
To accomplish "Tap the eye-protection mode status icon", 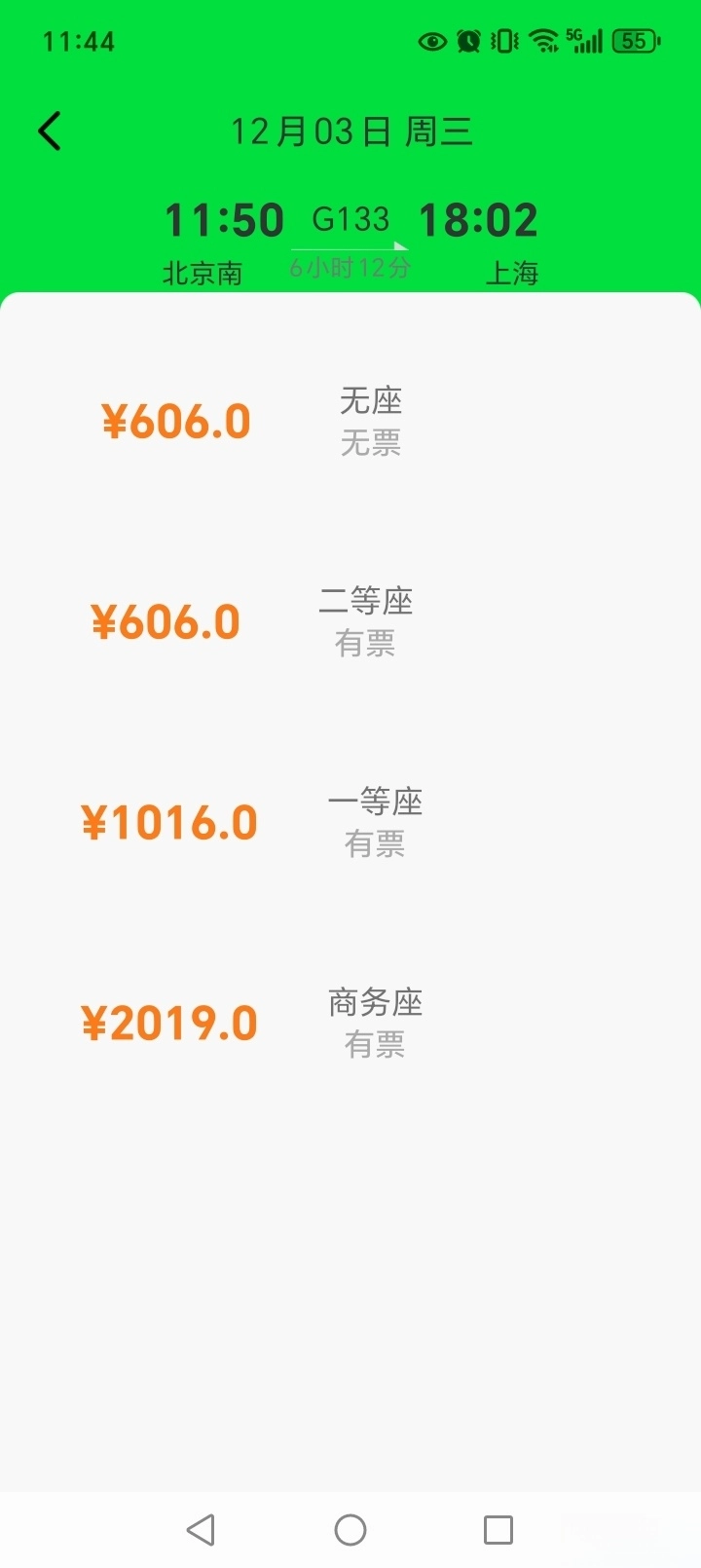I will (430, 41).
